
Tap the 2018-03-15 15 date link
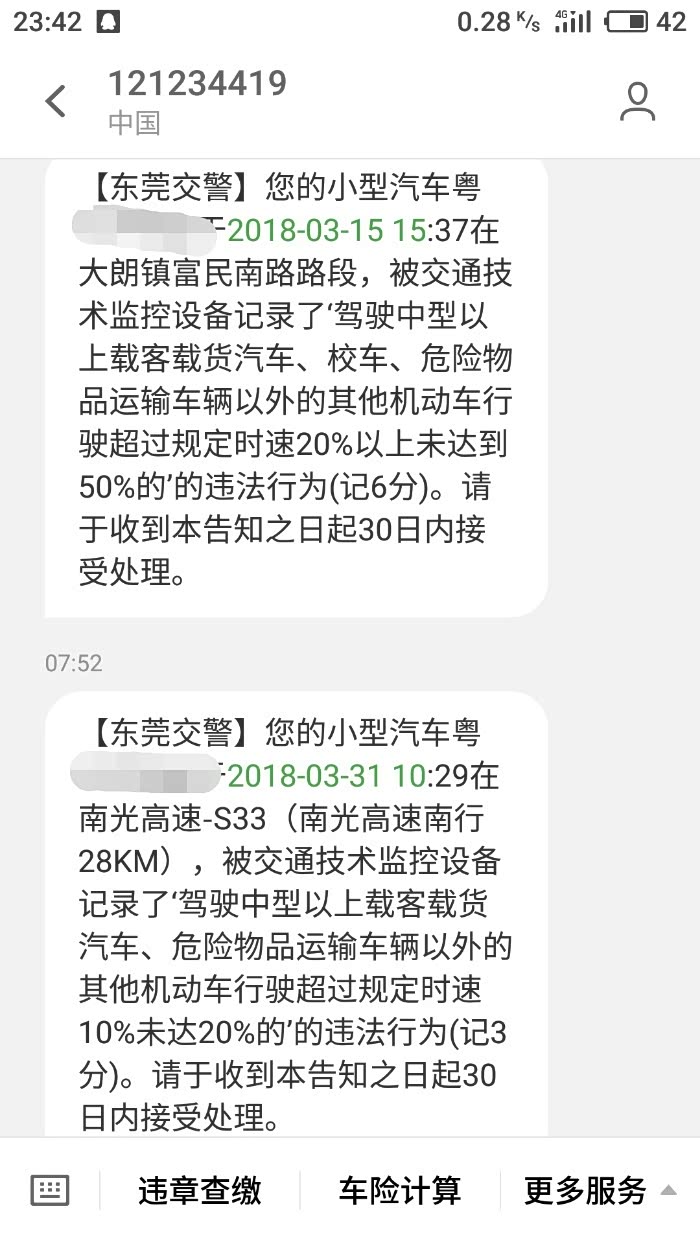[x=328, y=230]
